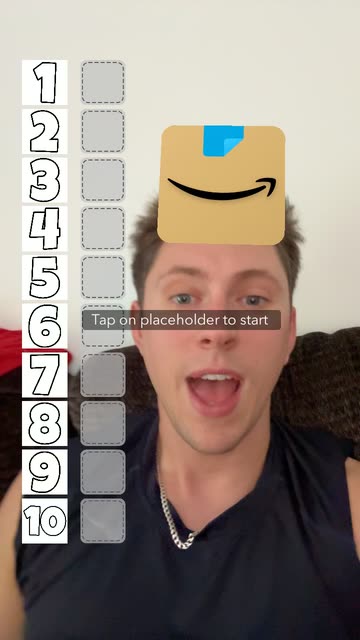
Task: Pick the slot next to rank 7
Action: [x=103, y=375]
